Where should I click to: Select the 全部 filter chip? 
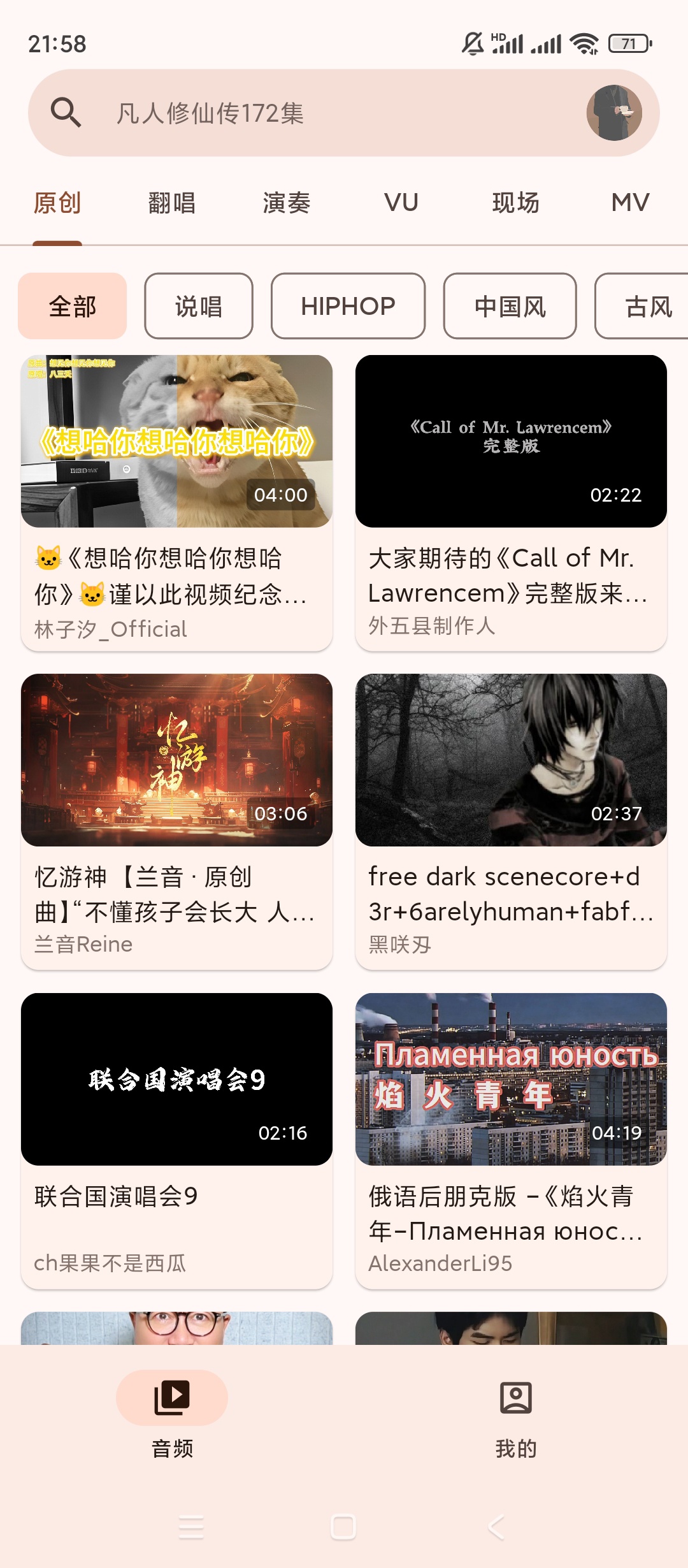(73, 306)
